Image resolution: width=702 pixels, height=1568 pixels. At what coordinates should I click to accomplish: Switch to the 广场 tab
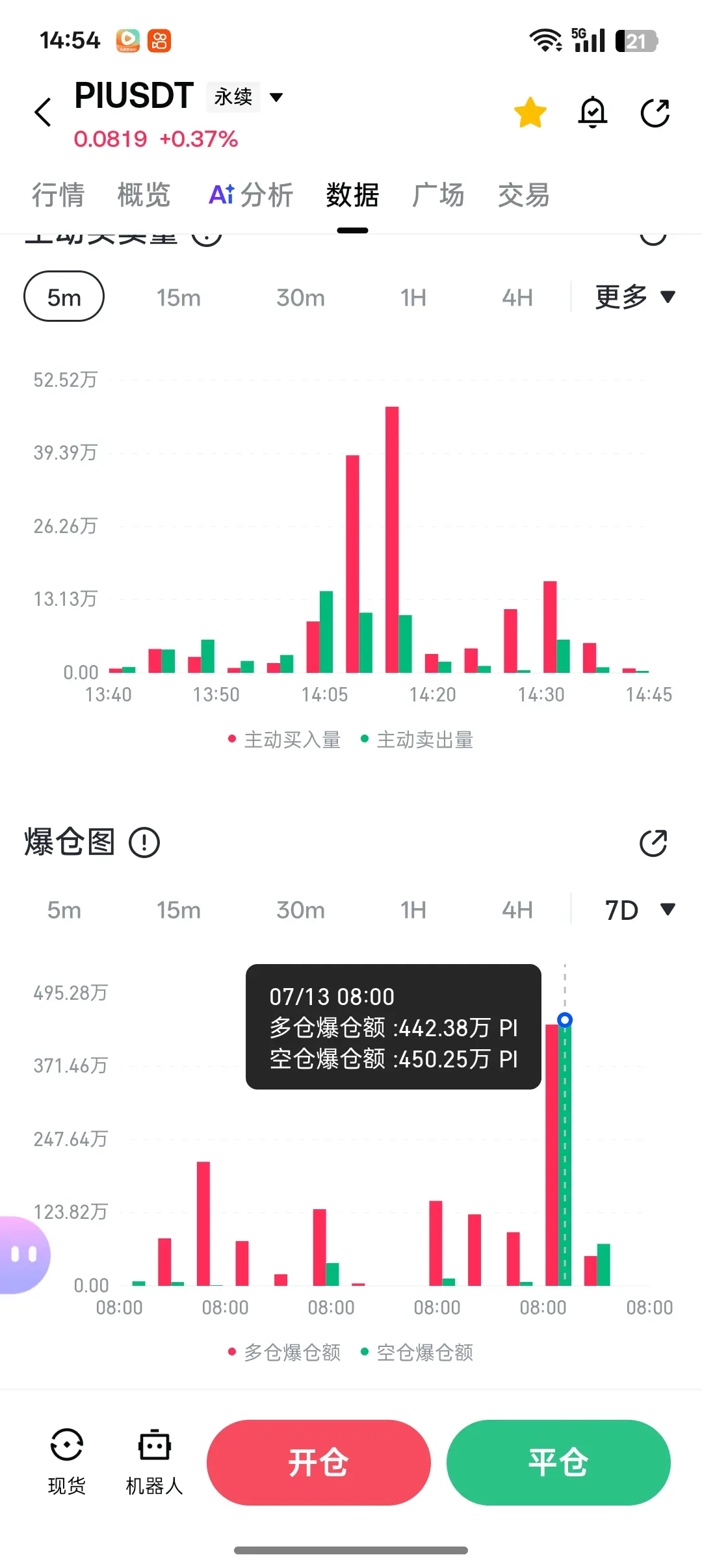click(438, 195)
